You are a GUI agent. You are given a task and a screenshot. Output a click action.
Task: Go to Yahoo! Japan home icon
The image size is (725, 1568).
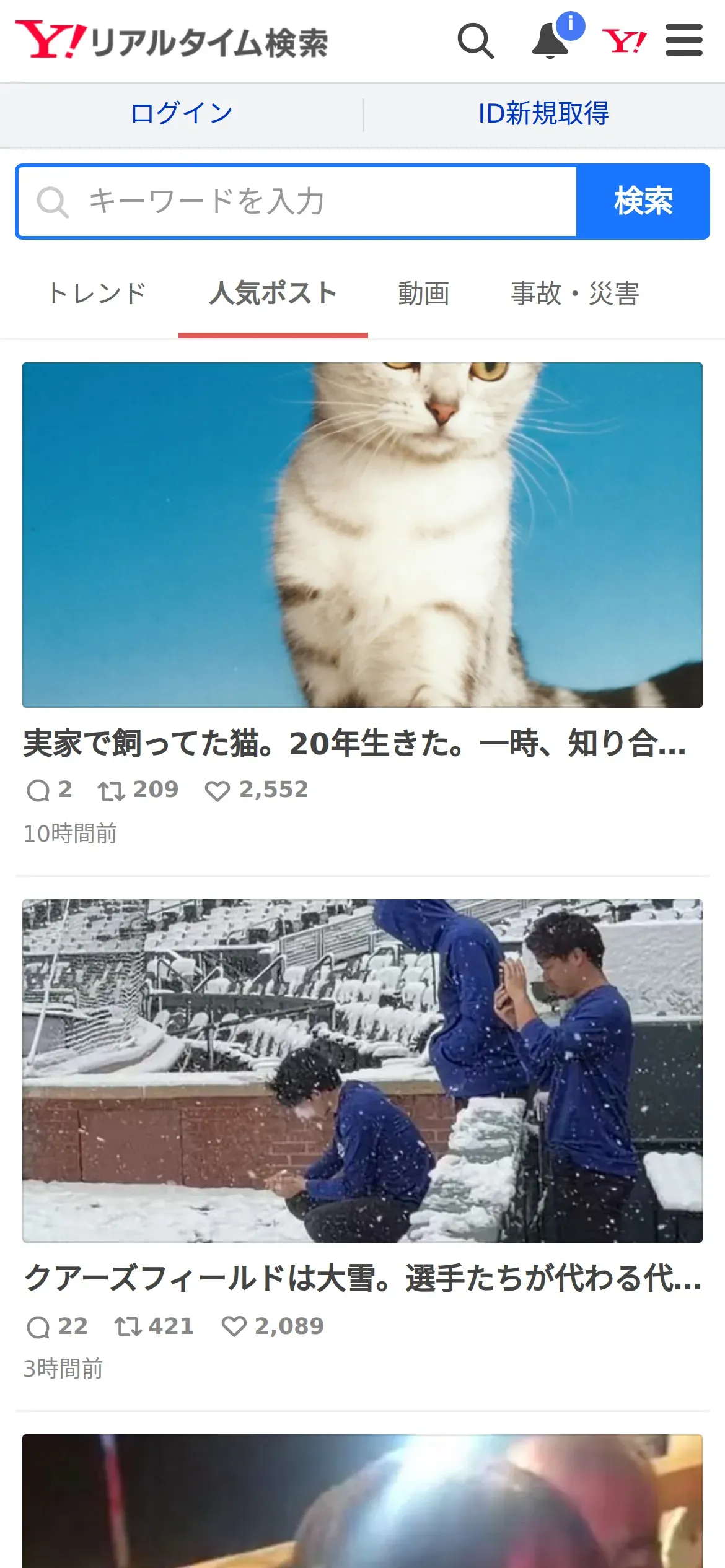point(624,41)
